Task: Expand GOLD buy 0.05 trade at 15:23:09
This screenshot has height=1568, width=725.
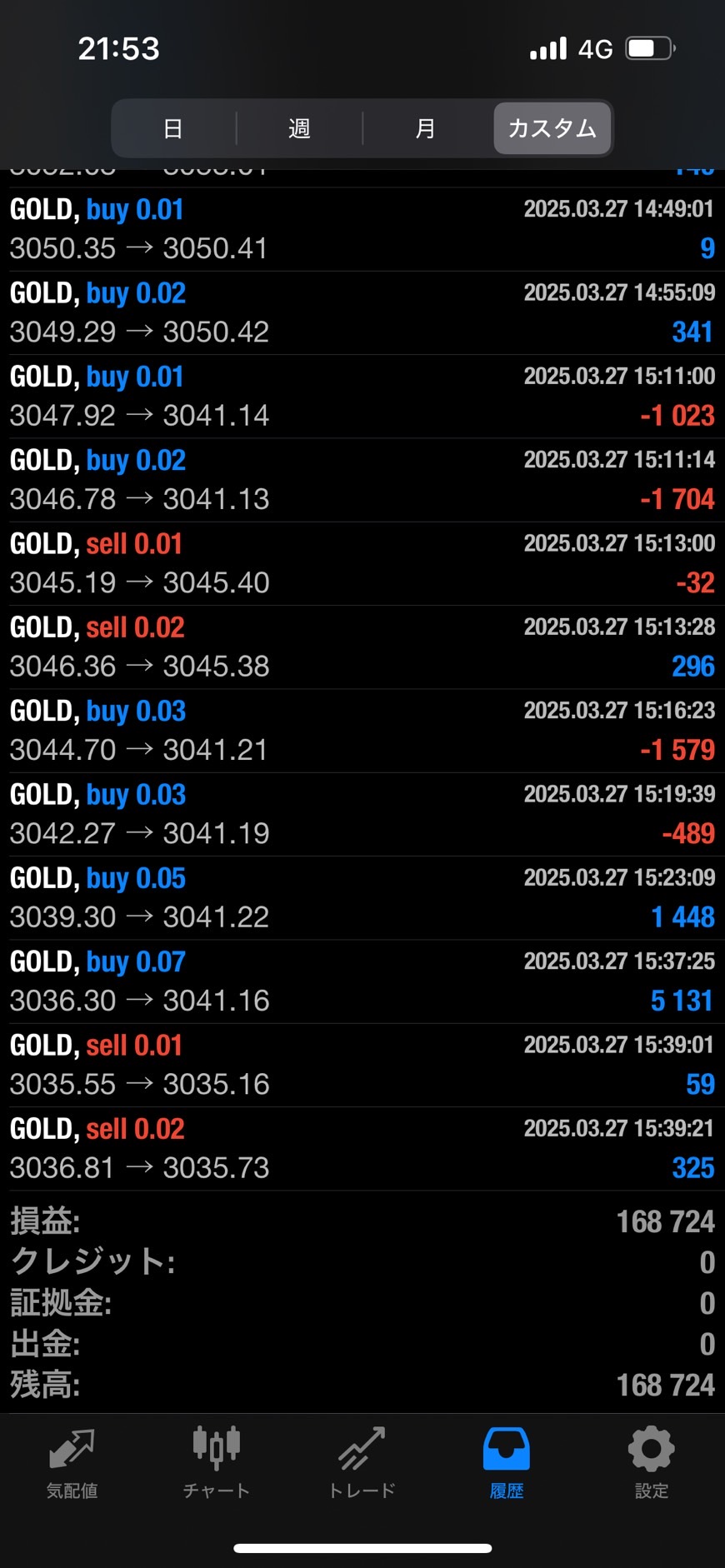Action: [362, 898]
